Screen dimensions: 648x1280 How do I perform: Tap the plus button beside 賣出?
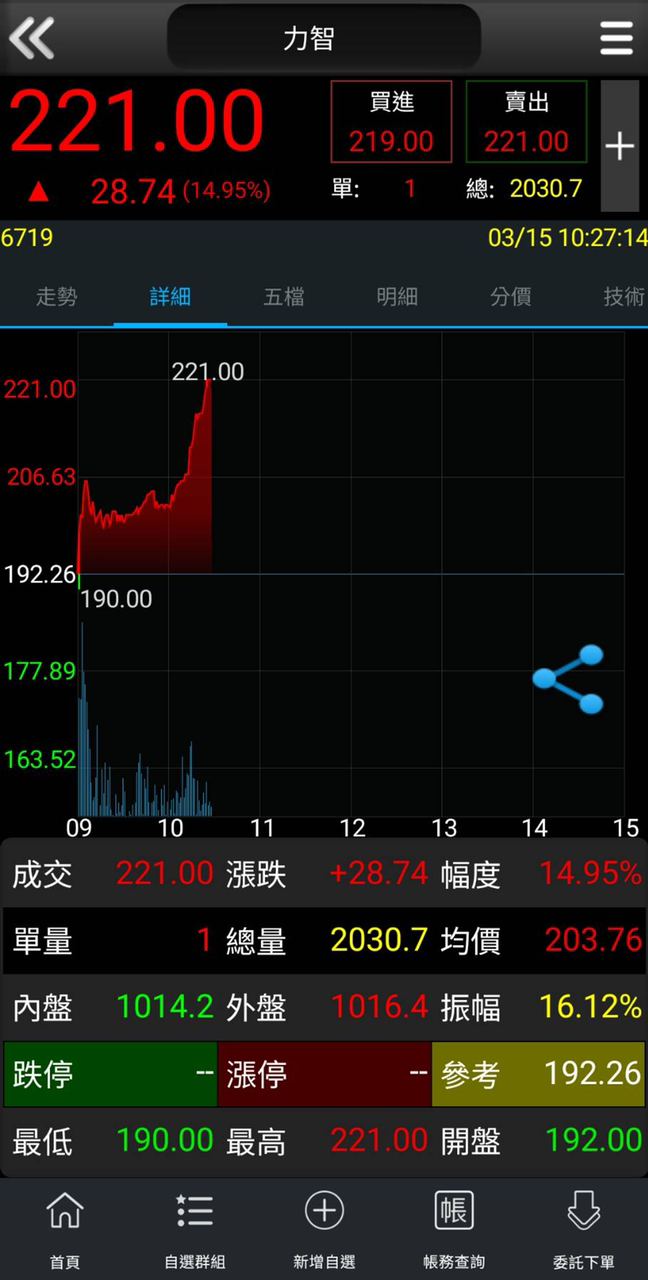pos(619,146)
